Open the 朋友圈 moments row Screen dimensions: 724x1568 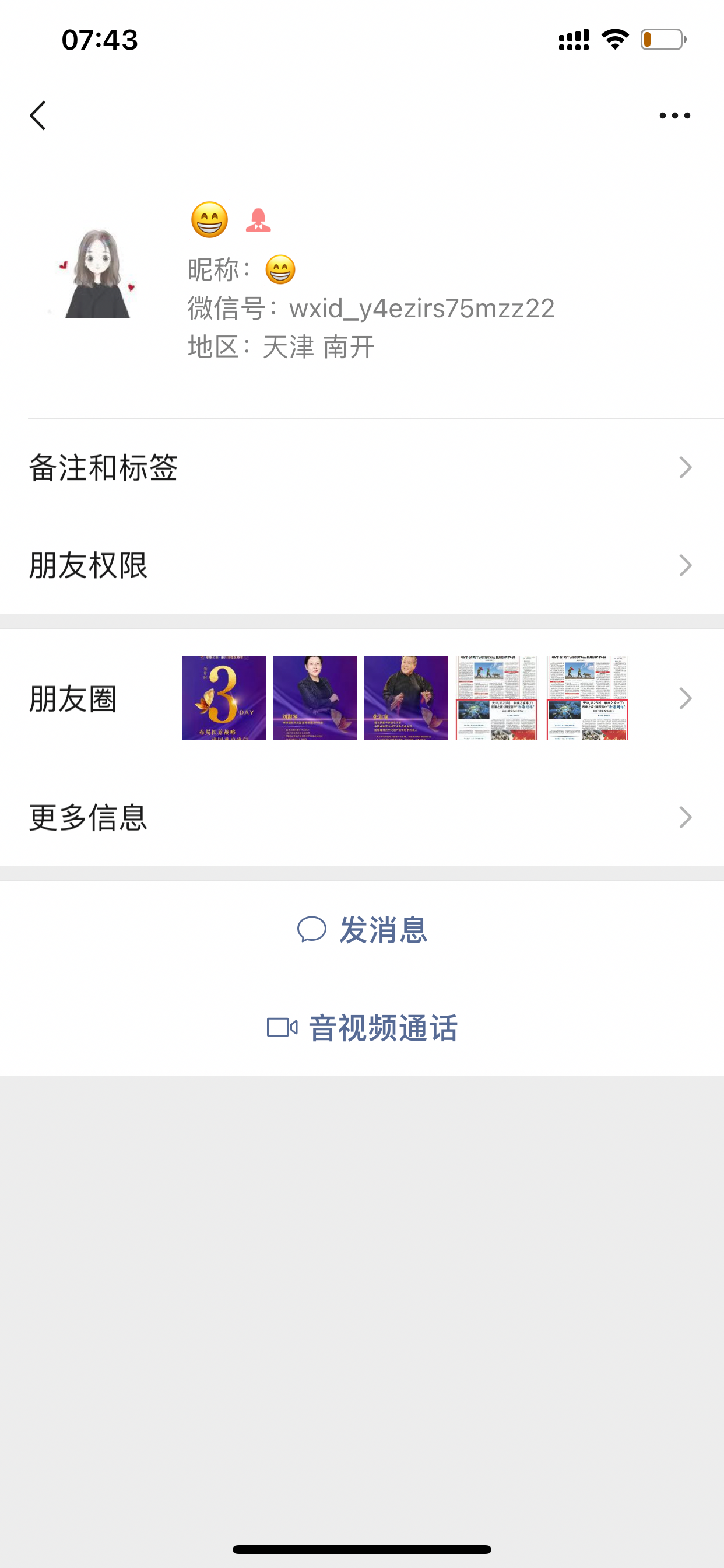[361, 698]
